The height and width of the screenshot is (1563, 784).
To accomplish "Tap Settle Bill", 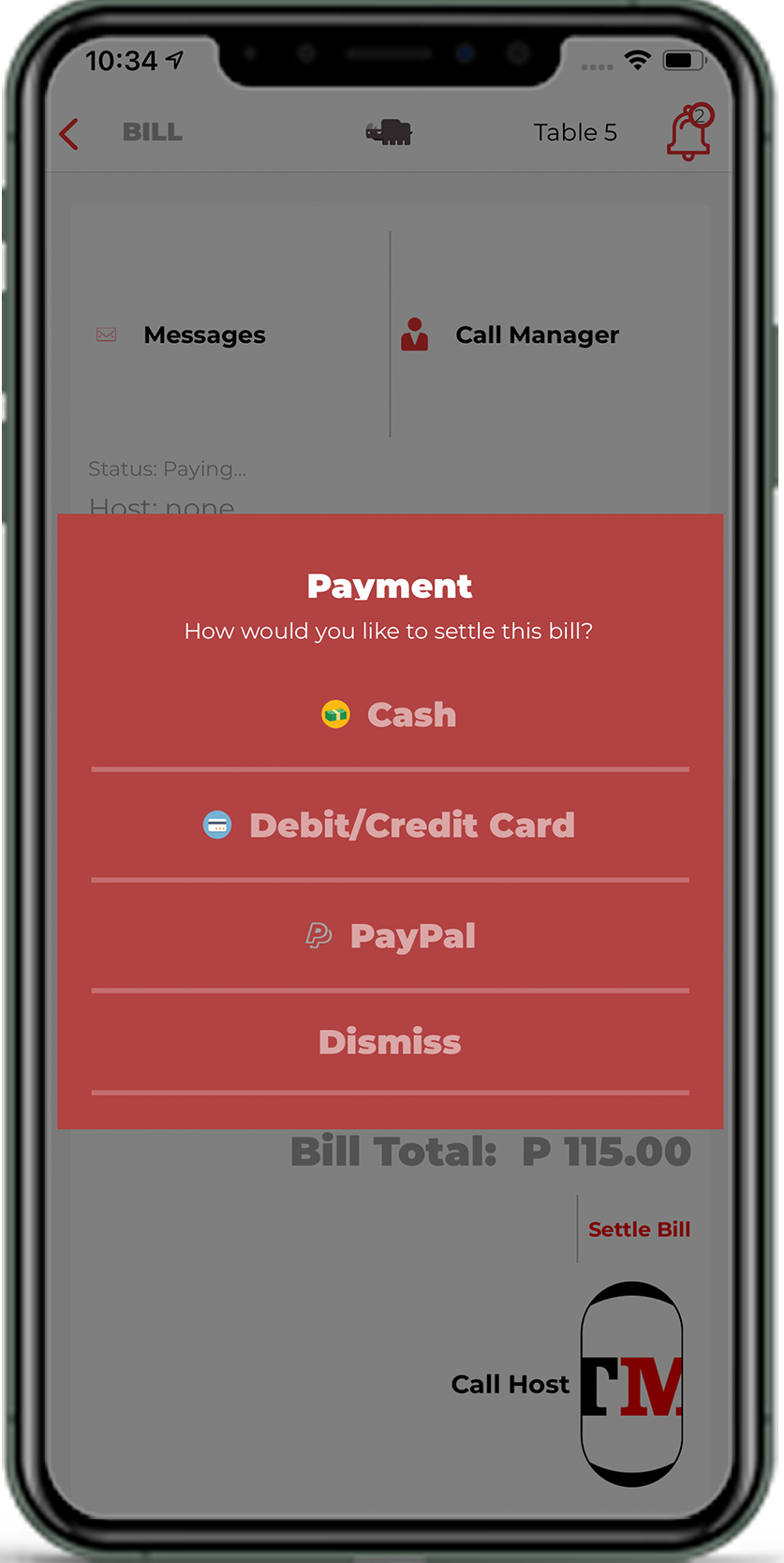I will (x=639, y=1229).
